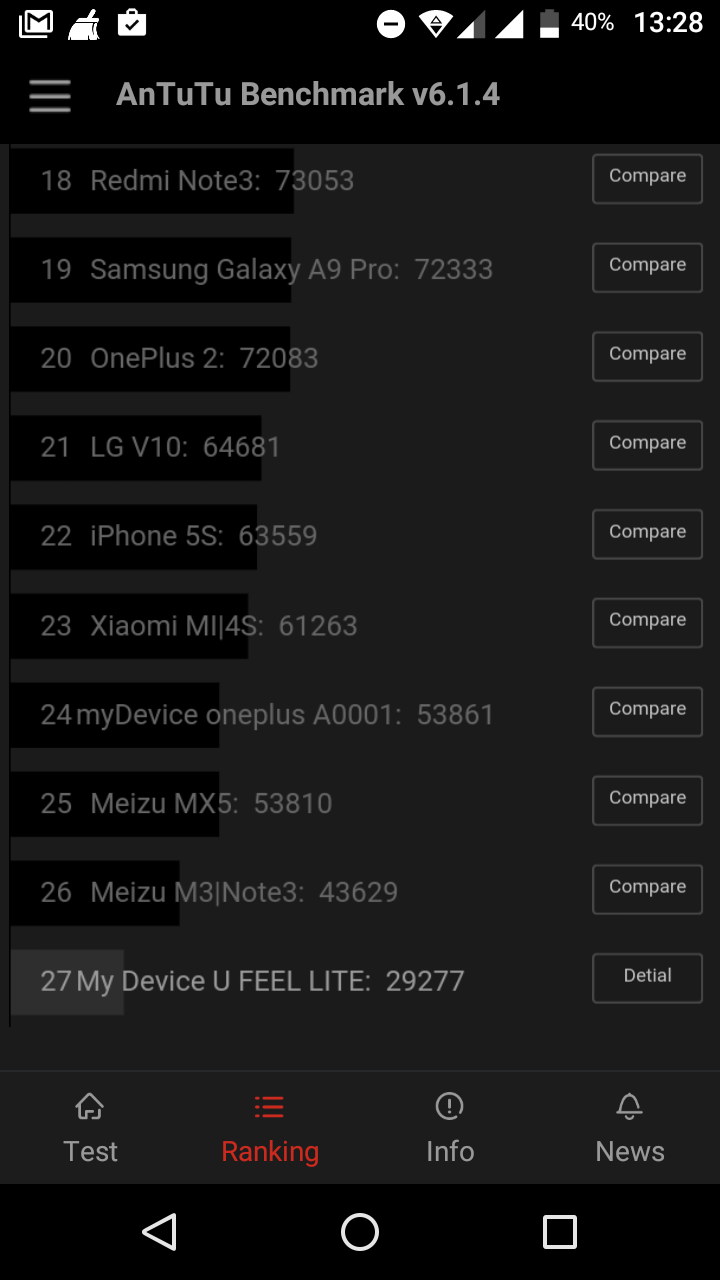Screen dimensions: 720x1280
Task: Select the Ranking tab
Action: tap(270, 1128)
